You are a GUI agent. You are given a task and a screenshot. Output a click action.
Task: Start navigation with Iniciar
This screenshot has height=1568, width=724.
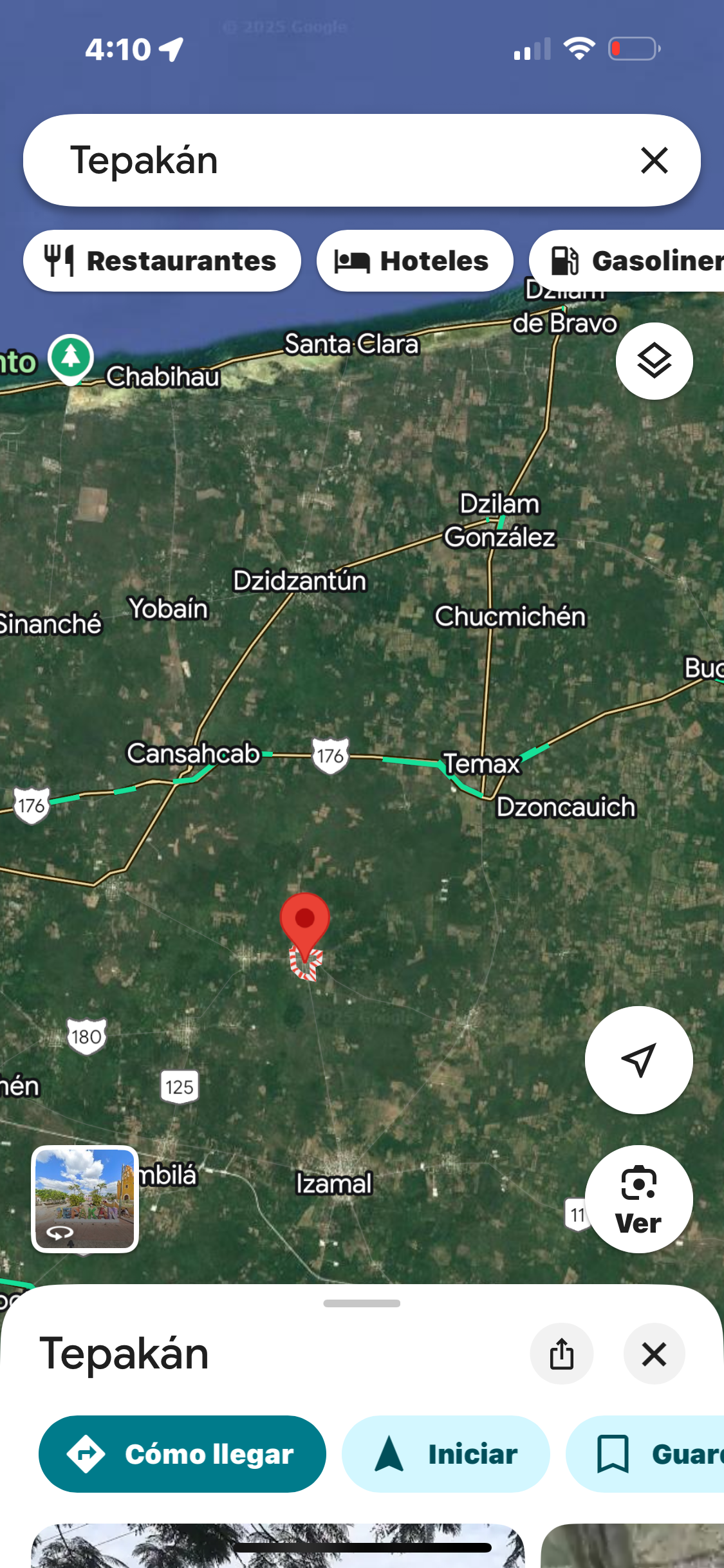tap(445, 1453)
